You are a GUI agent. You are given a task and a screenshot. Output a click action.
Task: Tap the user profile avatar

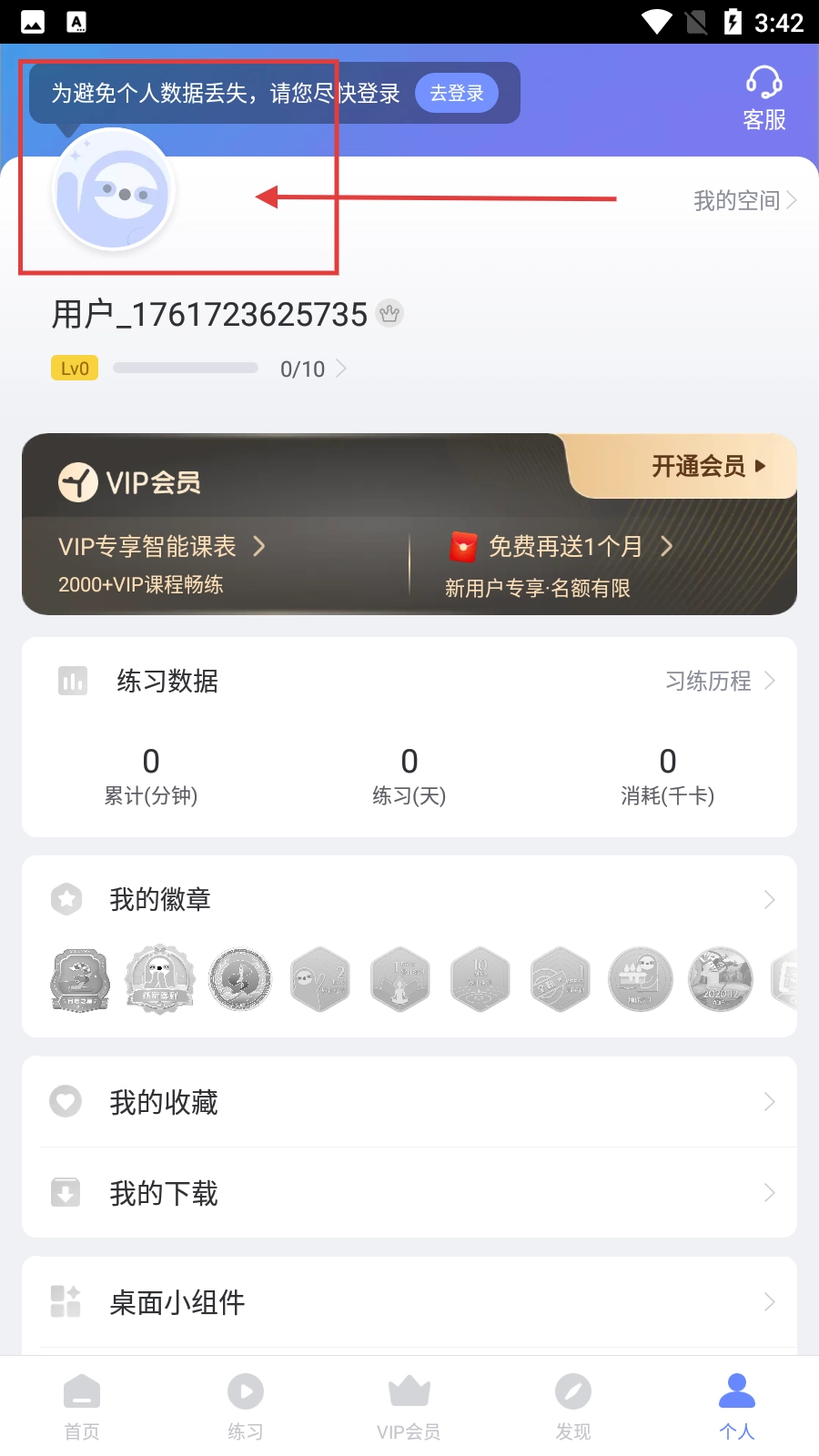(115, 189)
